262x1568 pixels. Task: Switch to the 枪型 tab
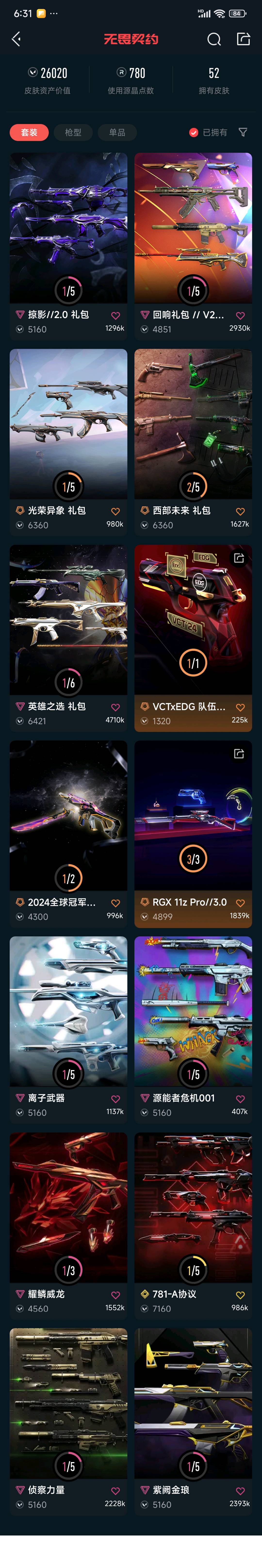pos(73,132)
